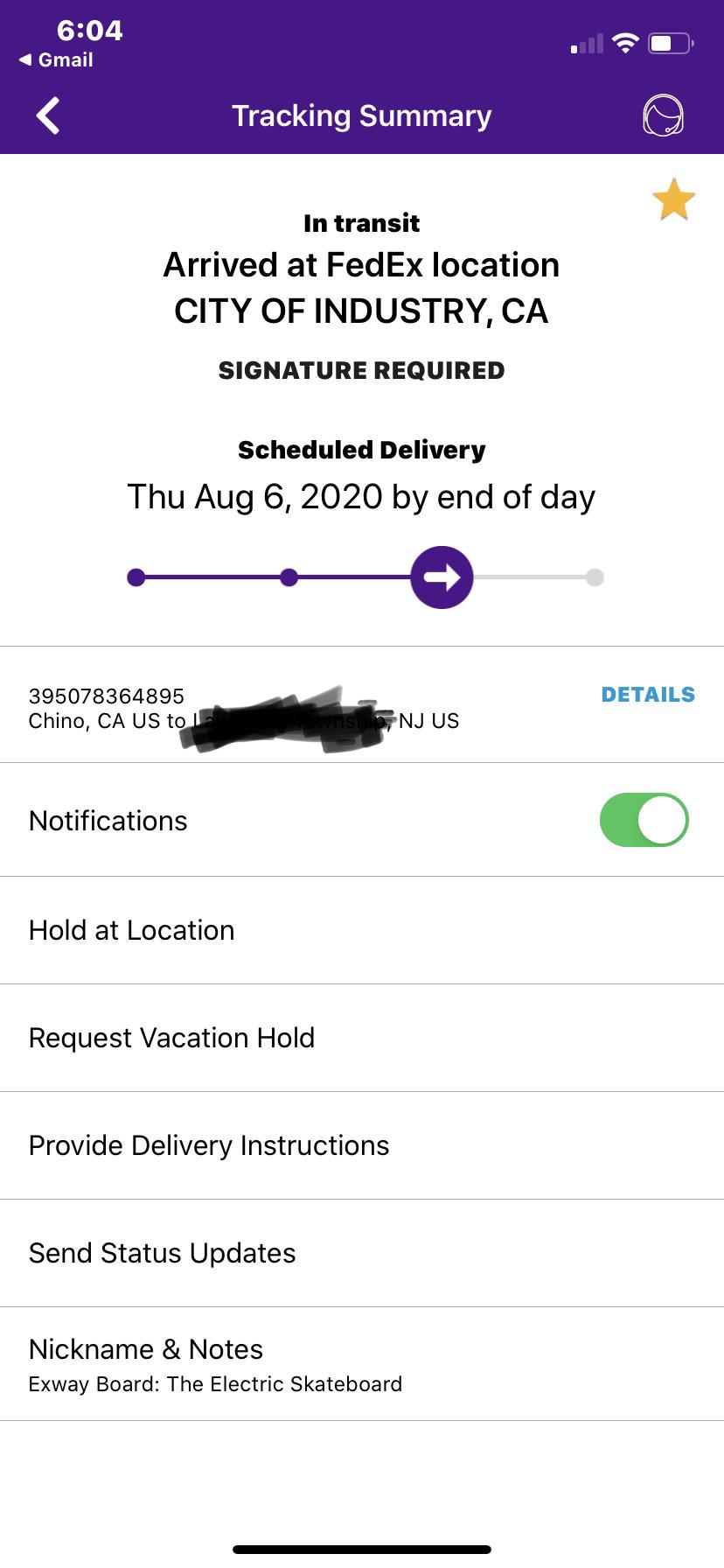Tap the delivery progress bar
The height and width of the screenshot is (1568, 724).
click(362, 577)
